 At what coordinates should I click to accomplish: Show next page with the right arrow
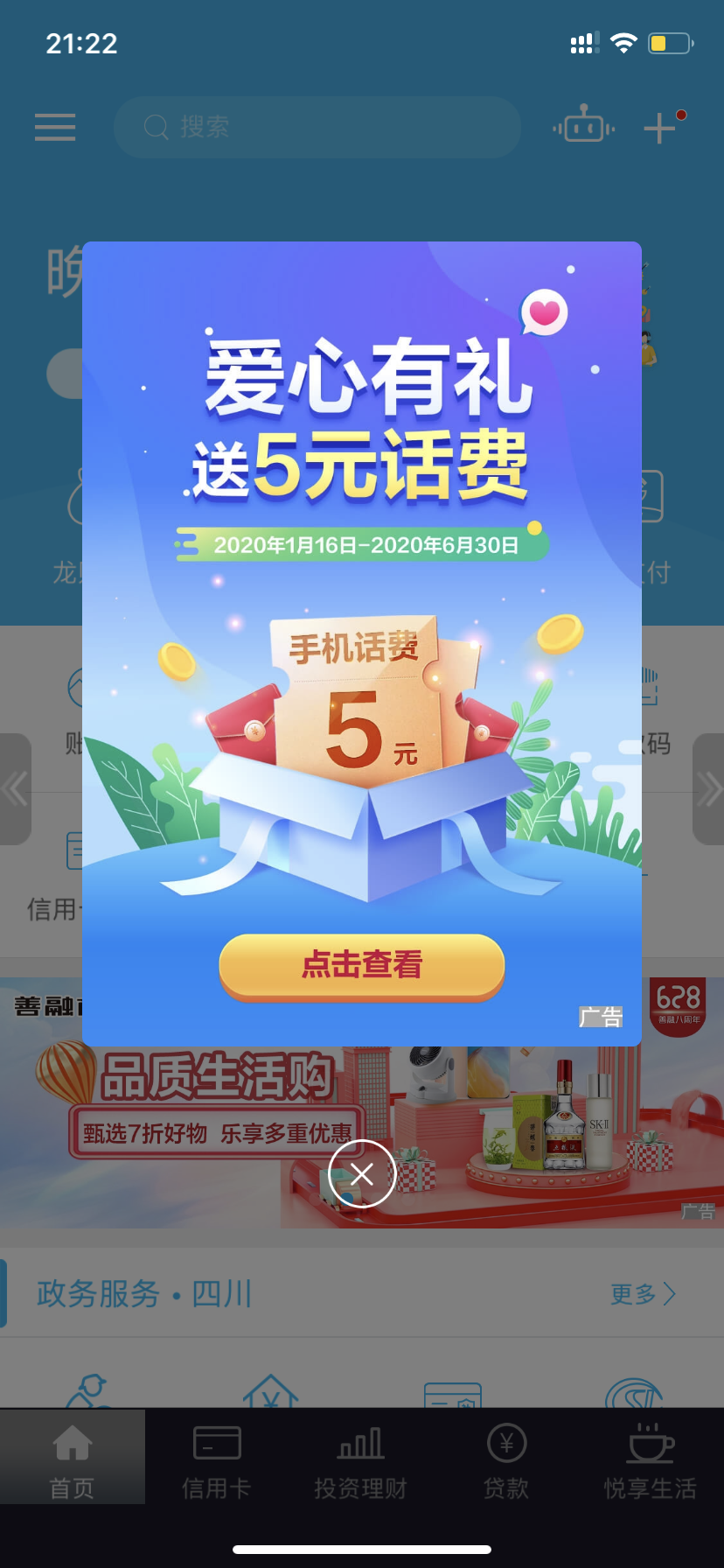coord(708,789)
